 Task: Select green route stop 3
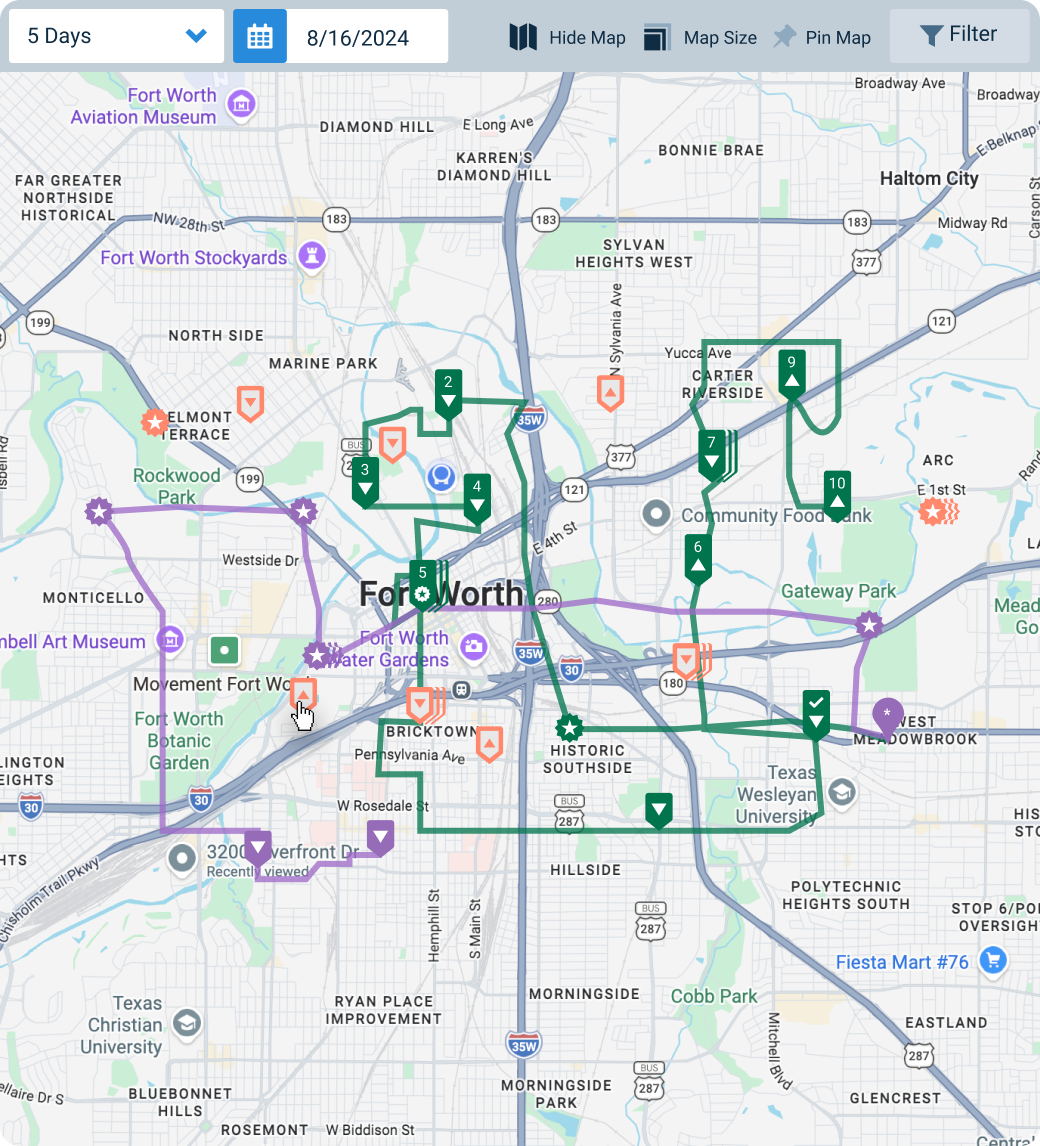365,478
